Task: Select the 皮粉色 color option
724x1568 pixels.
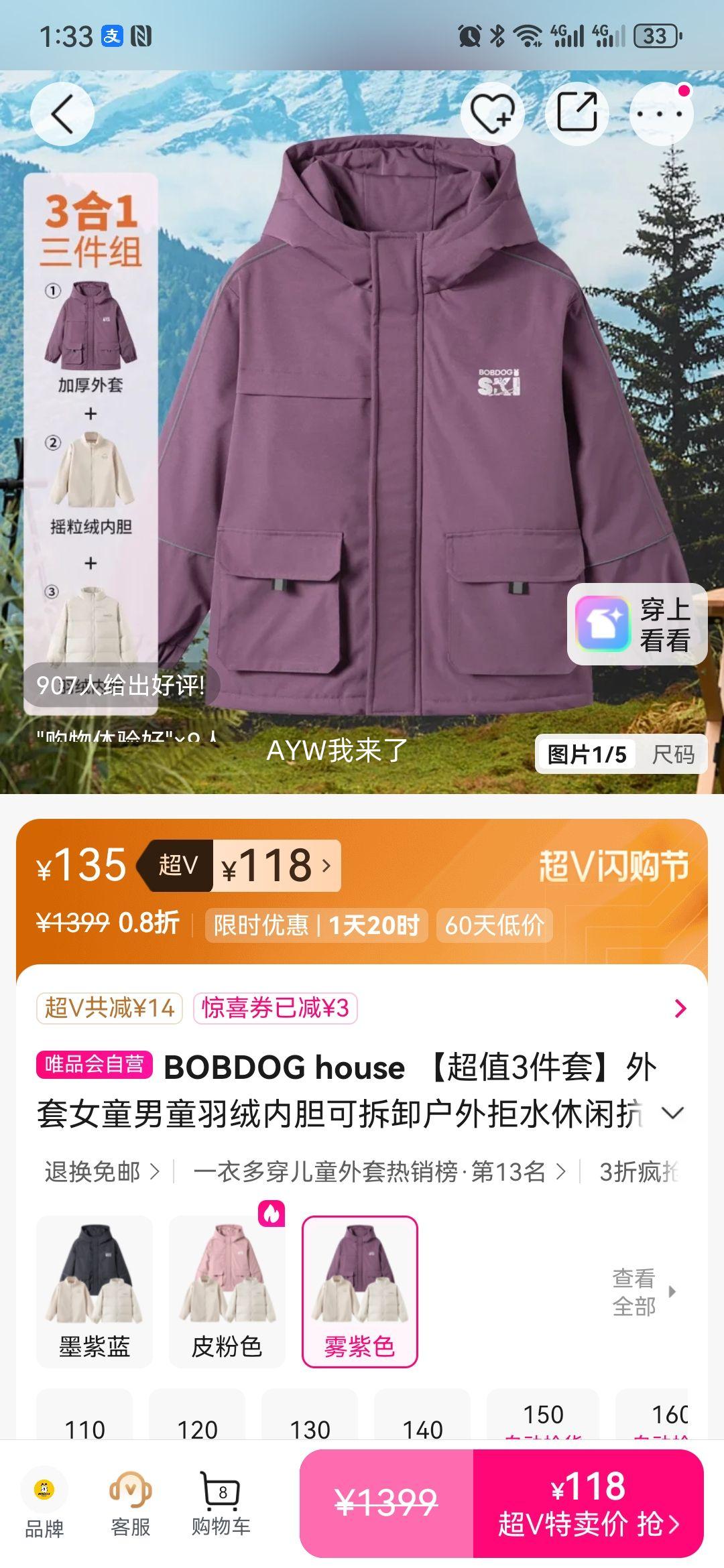Action: click(226, 1289)
